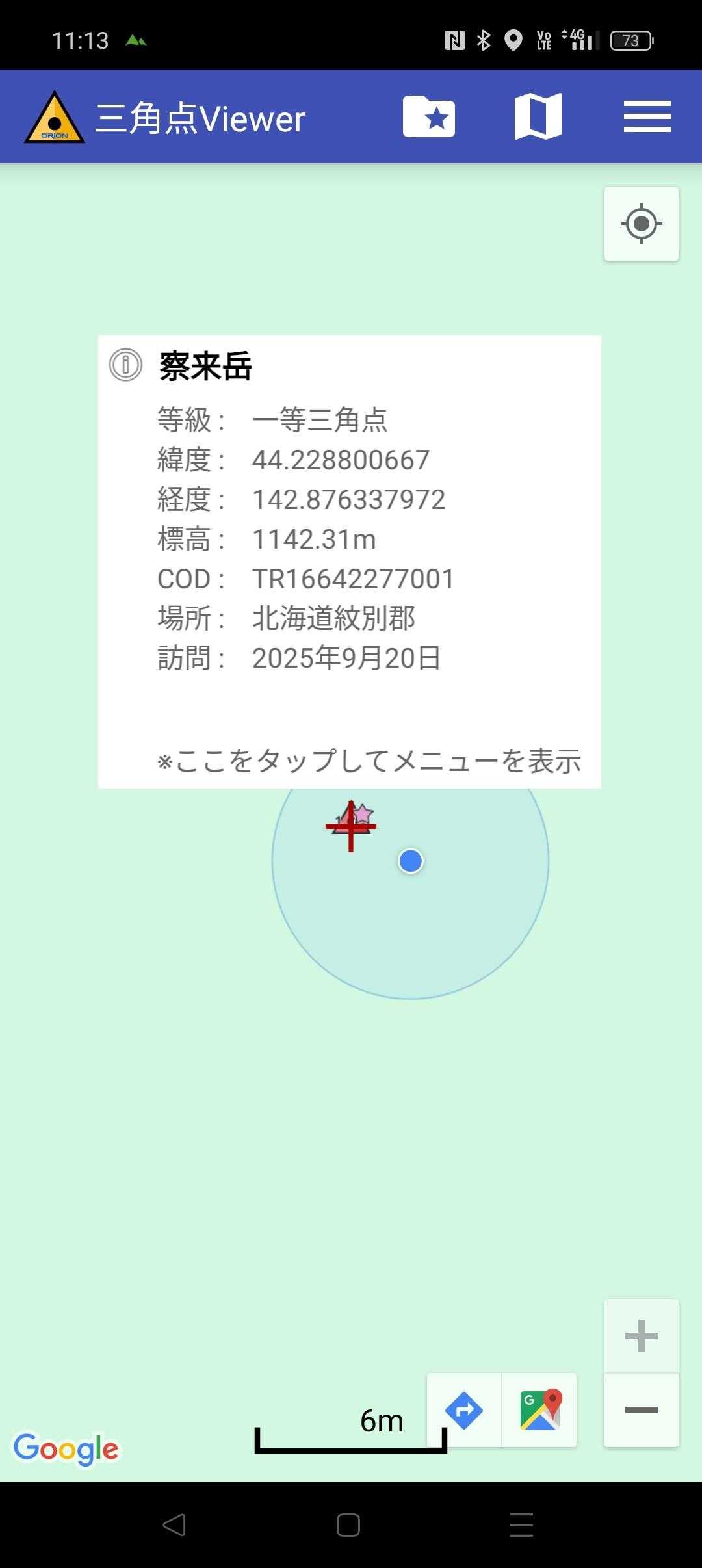Viewport: 702px width, 1568px height.
Task: Zoom out on the map
Action: [642, 1409]
